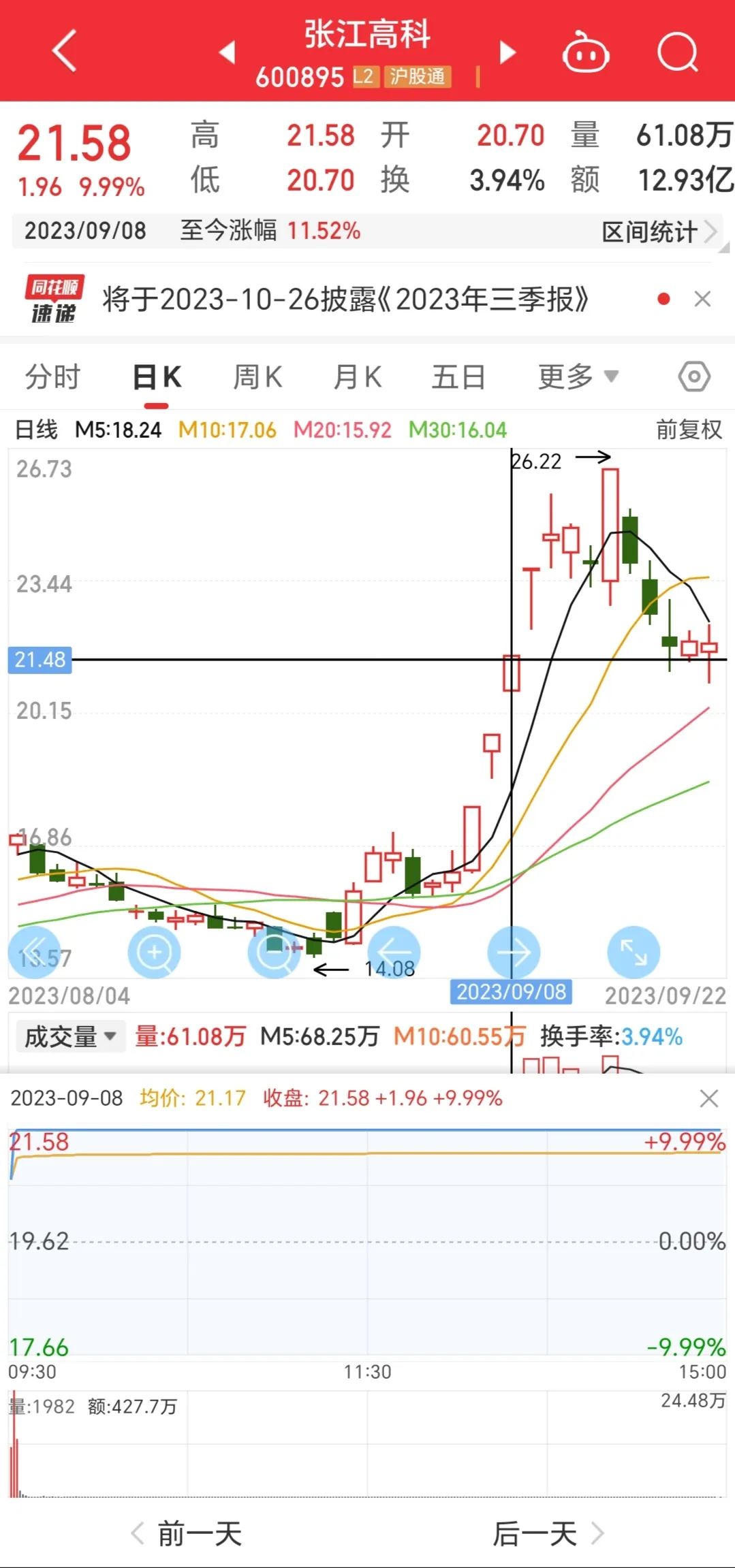Viewport: 735px width, 1568px height.
Task: Switch to the 周K chart
Action: pyautogui.click(x=257, y=377)
